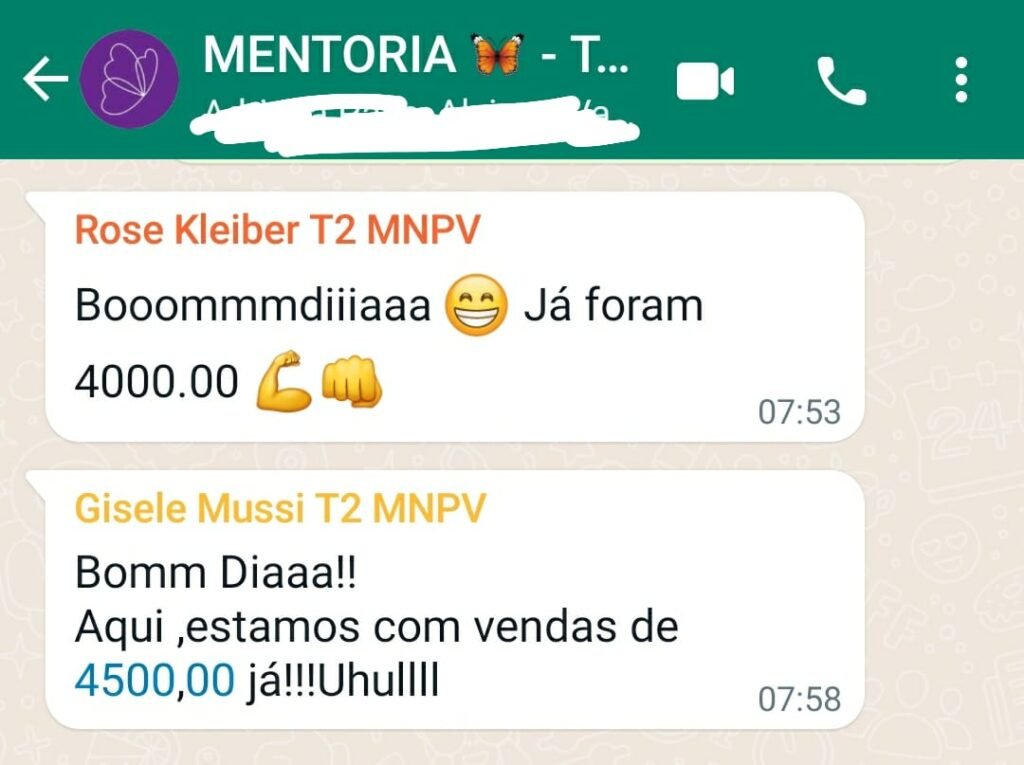
Task: Start a voice call with the group
Action: coord(841,81)
